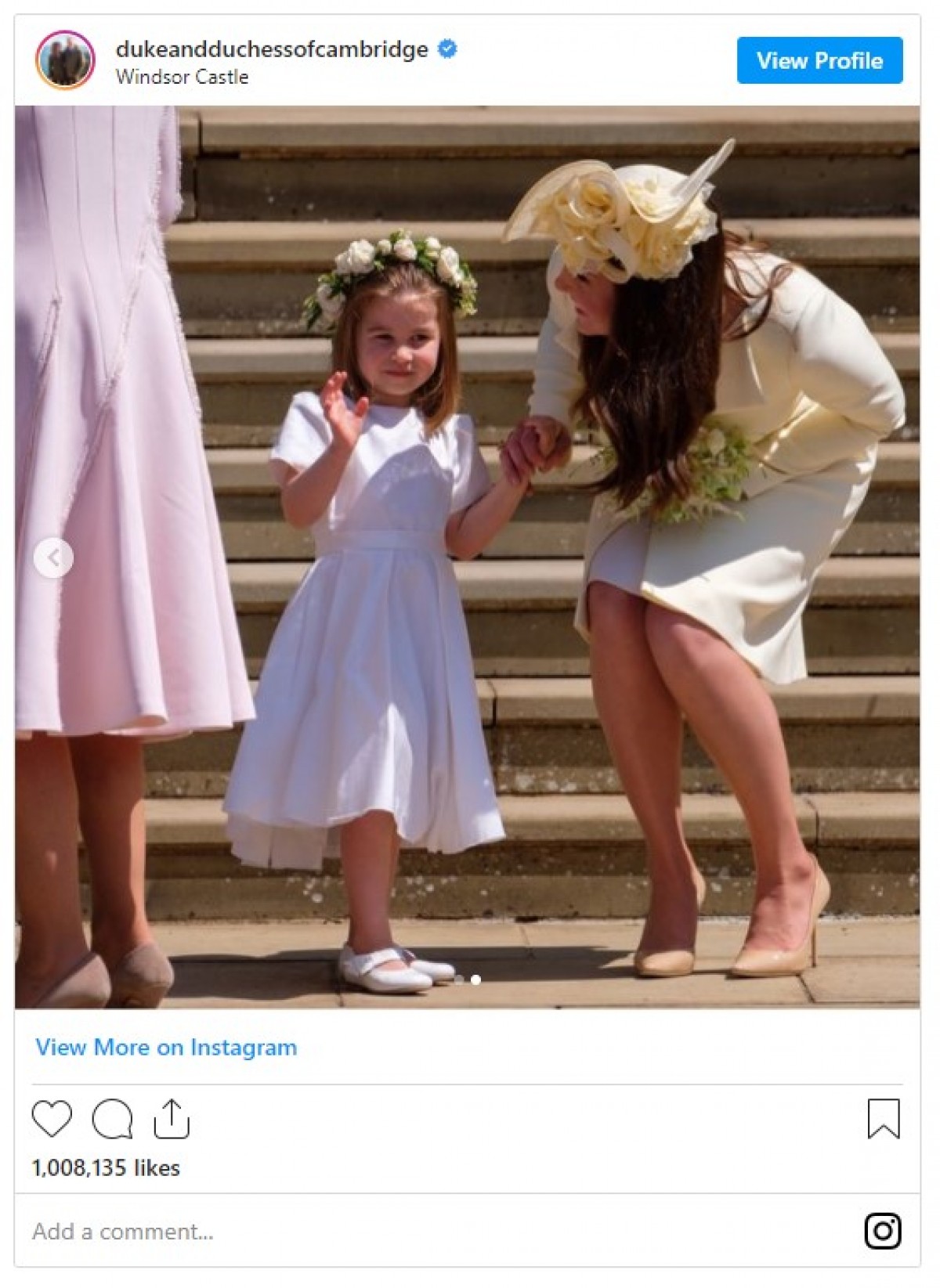
Task: Tap the account's profile picture
Action: click(65, 60)
